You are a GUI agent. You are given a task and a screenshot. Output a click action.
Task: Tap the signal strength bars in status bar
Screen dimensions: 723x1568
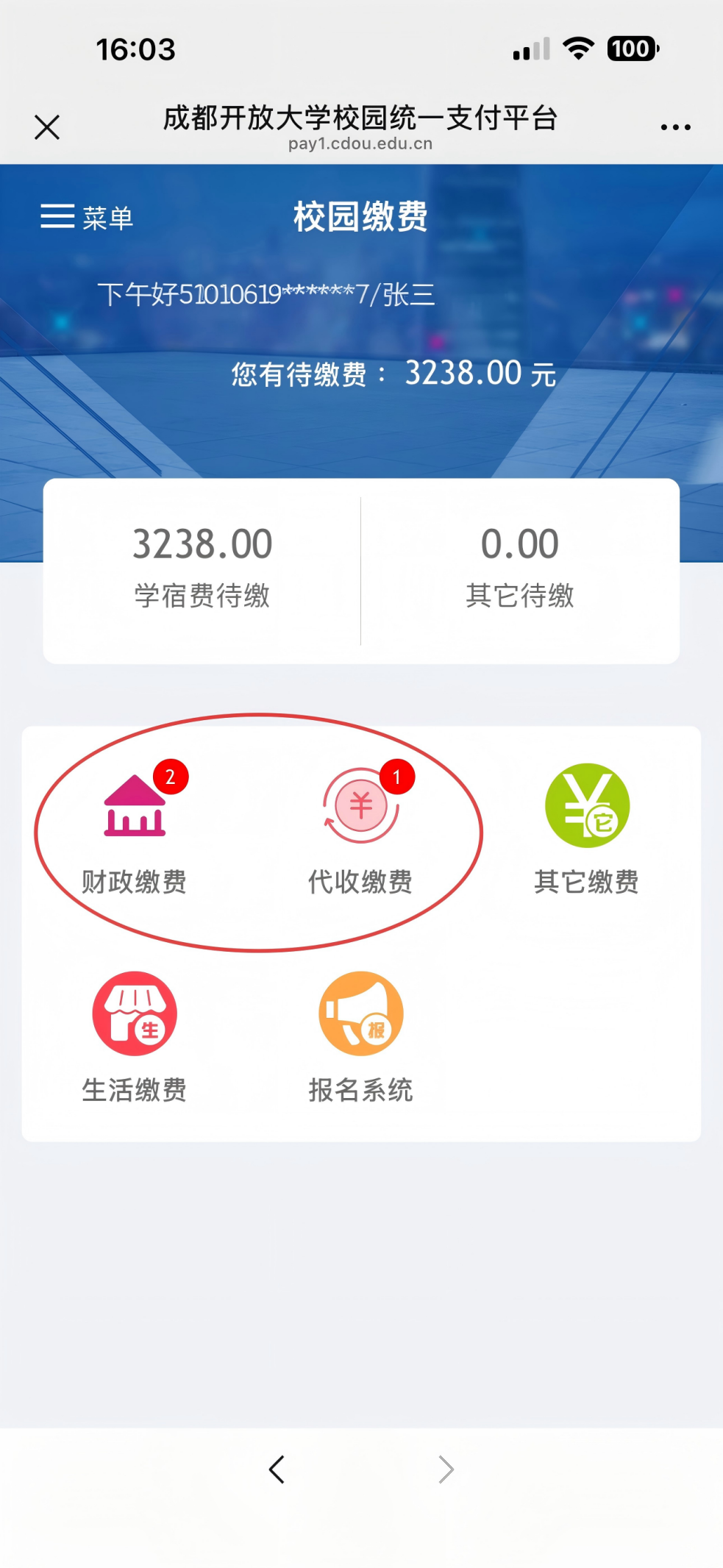[531, 49]
